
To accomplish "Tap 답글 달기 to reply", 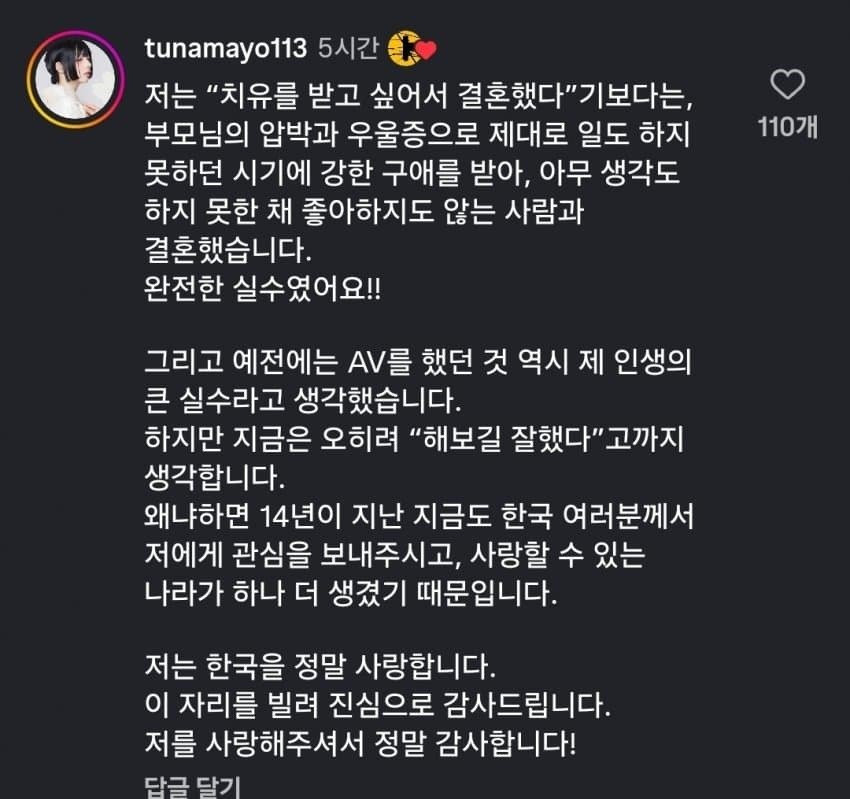I will (x=192, y=787).
